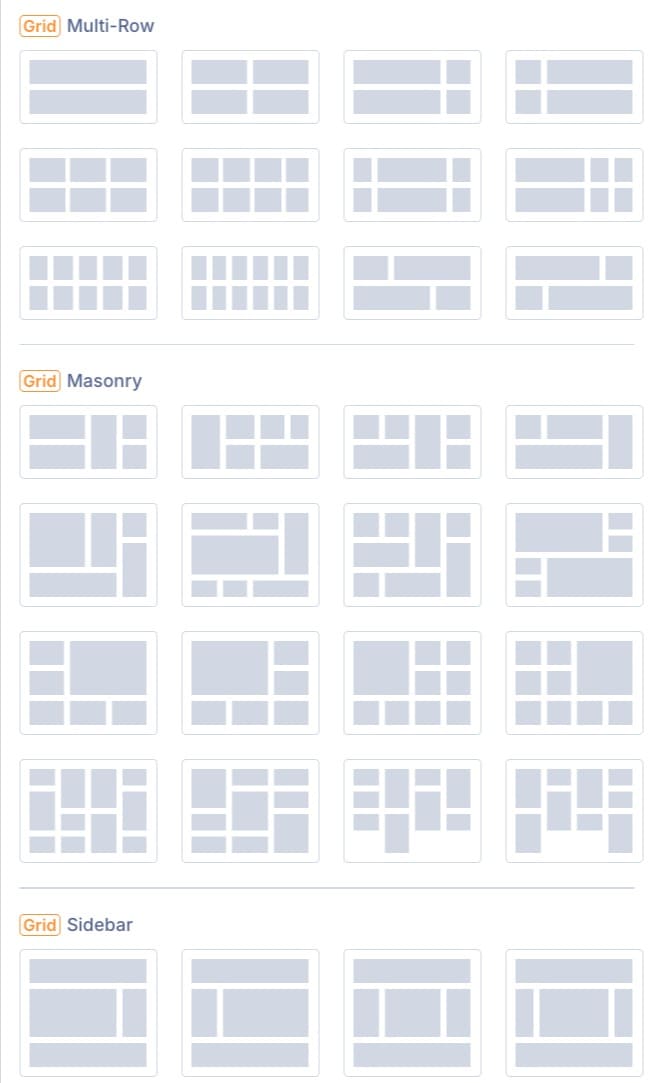Select Multi-Row layout with two full-width rows
The height and width of the screenshot is (1083, 664).
click(88, 87)
